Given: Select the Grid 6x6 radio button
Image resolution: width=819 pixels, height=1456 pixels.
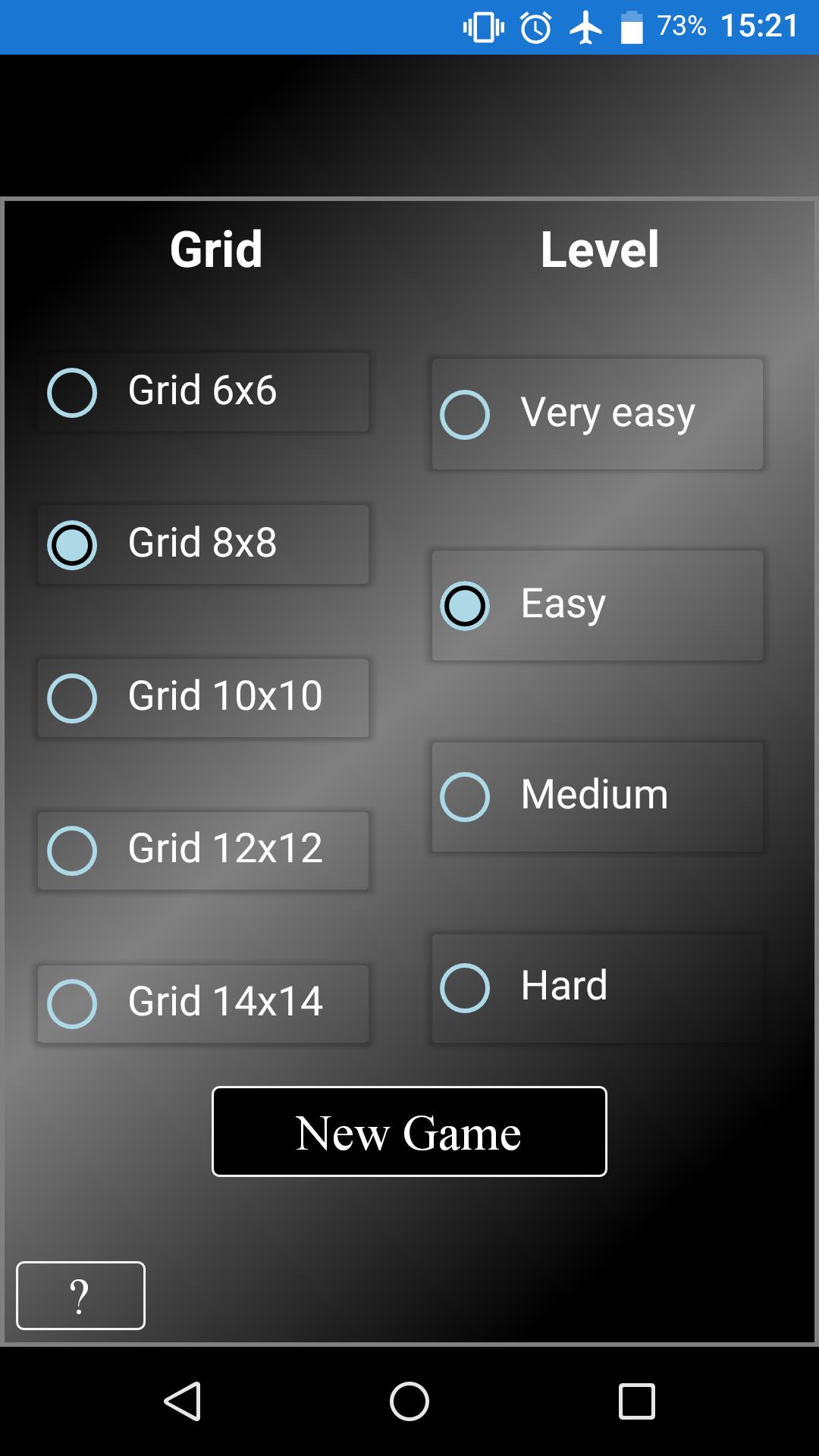Looking at the screenshot, I should point(202,391).
